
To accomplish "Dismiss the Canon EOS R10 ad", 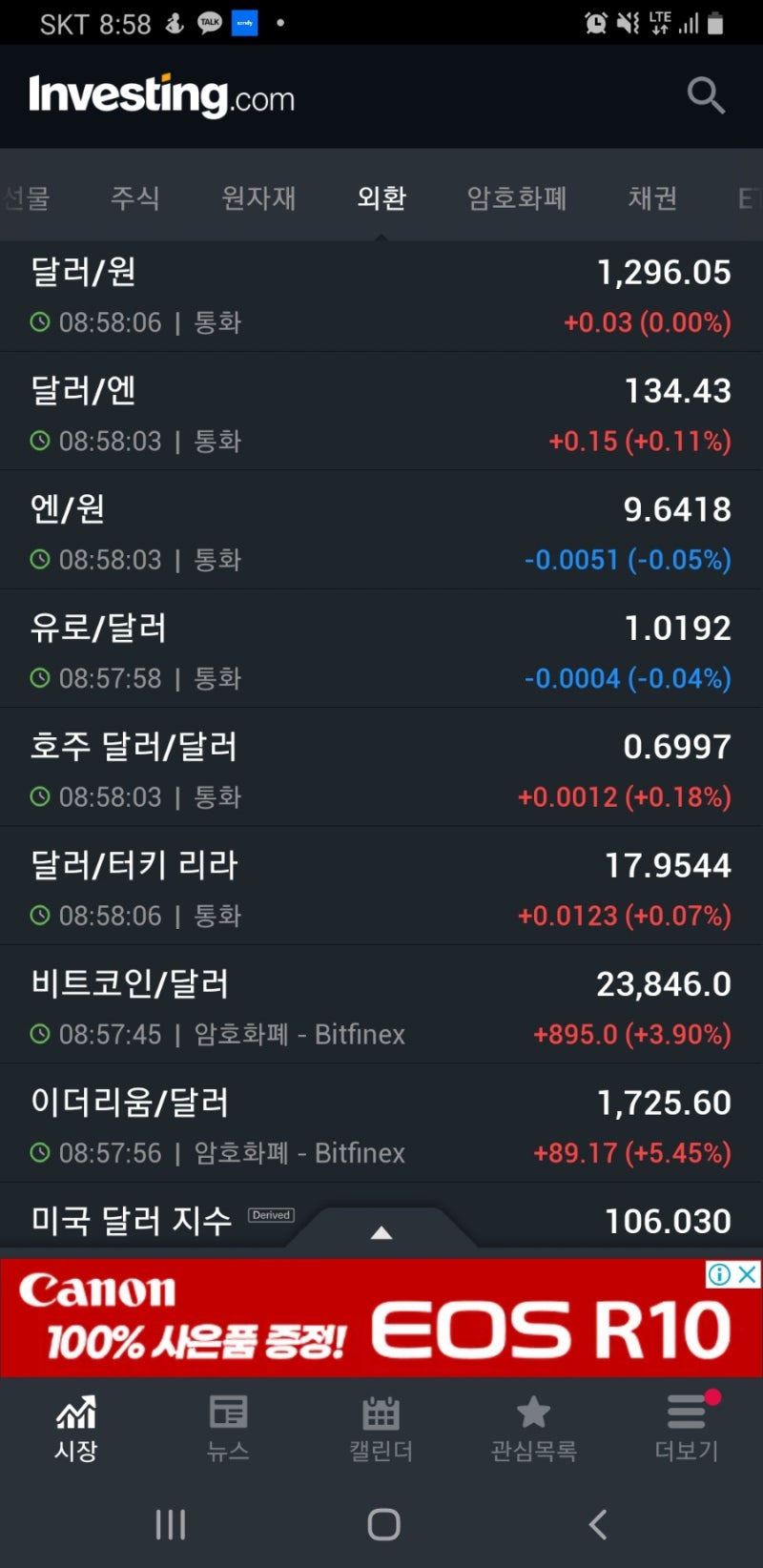I will [747, 1275].
